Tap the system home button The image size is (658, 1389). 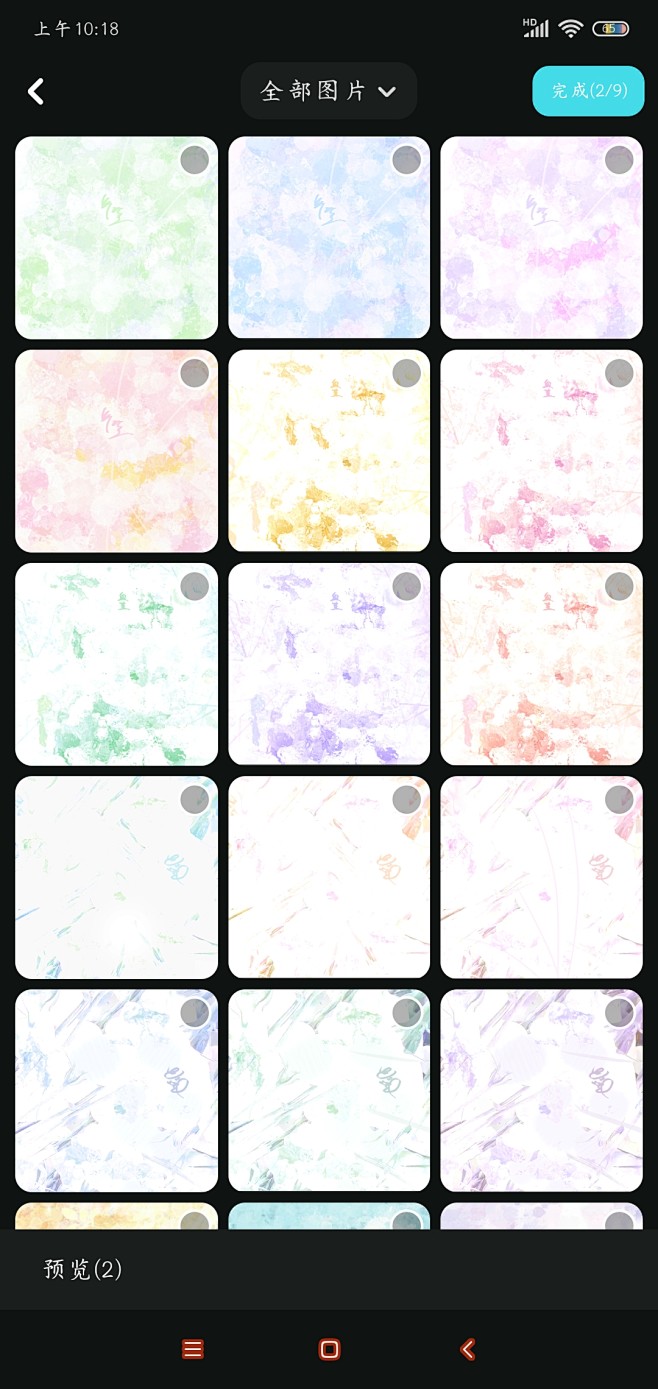329,1349
